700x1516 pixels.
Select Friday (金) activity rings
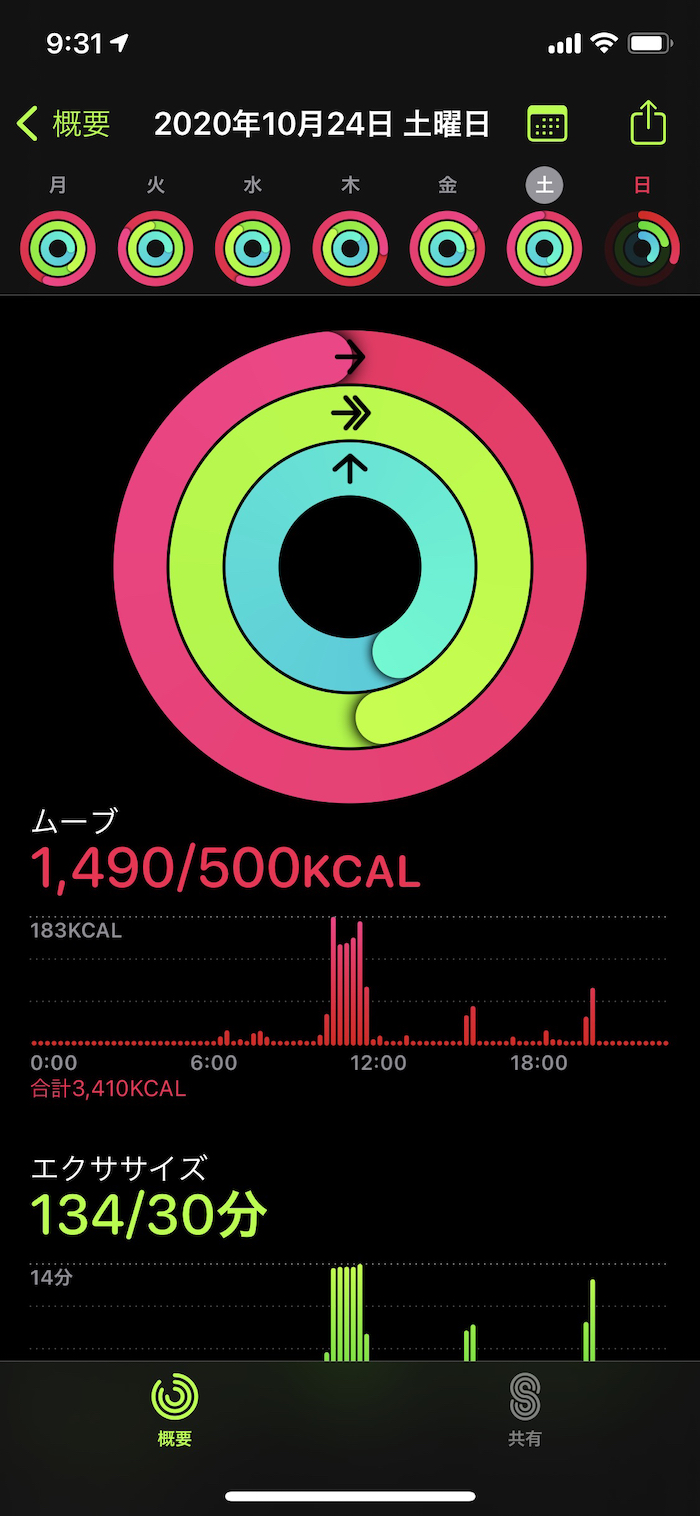pos(447,249)
